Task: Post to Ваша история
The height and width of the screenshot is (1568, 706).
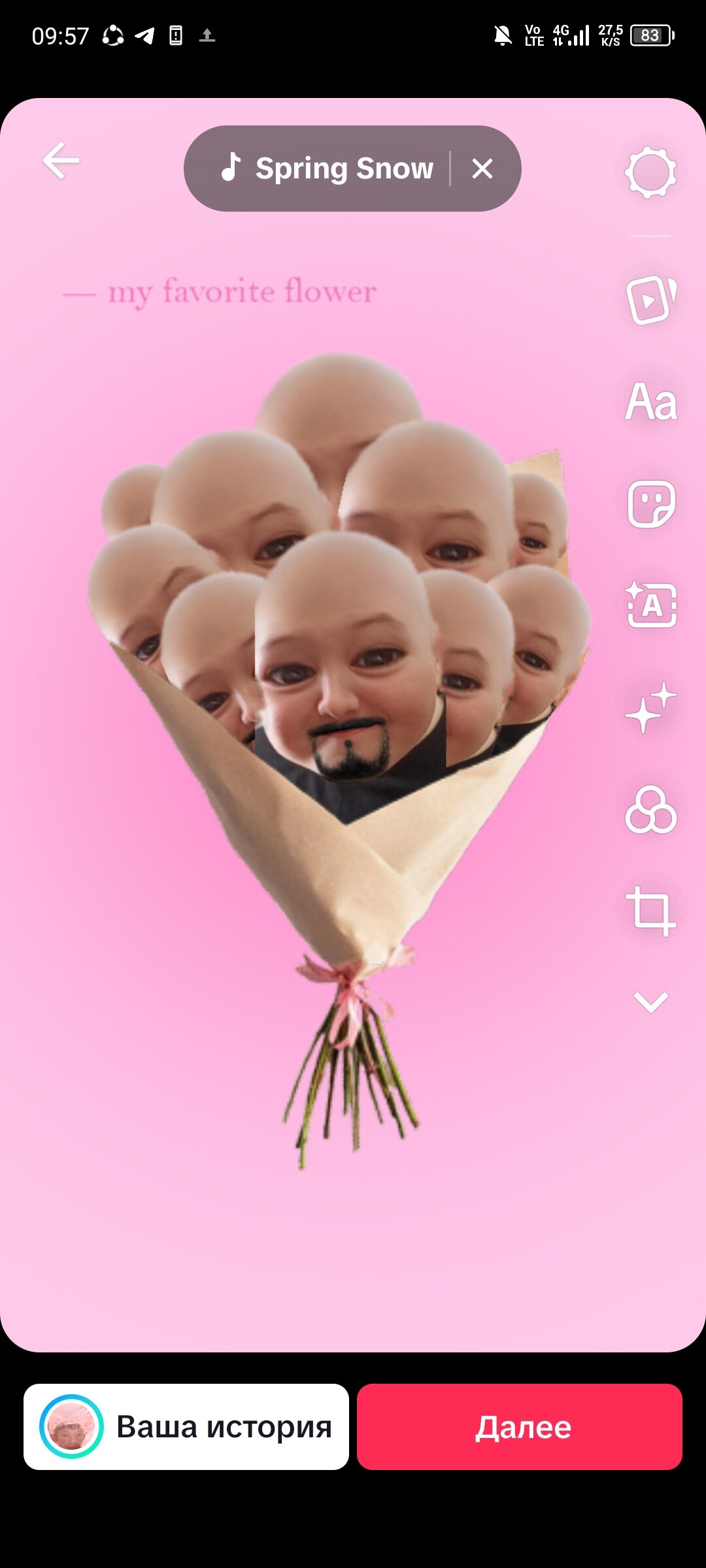Action: click(186, 1427)
